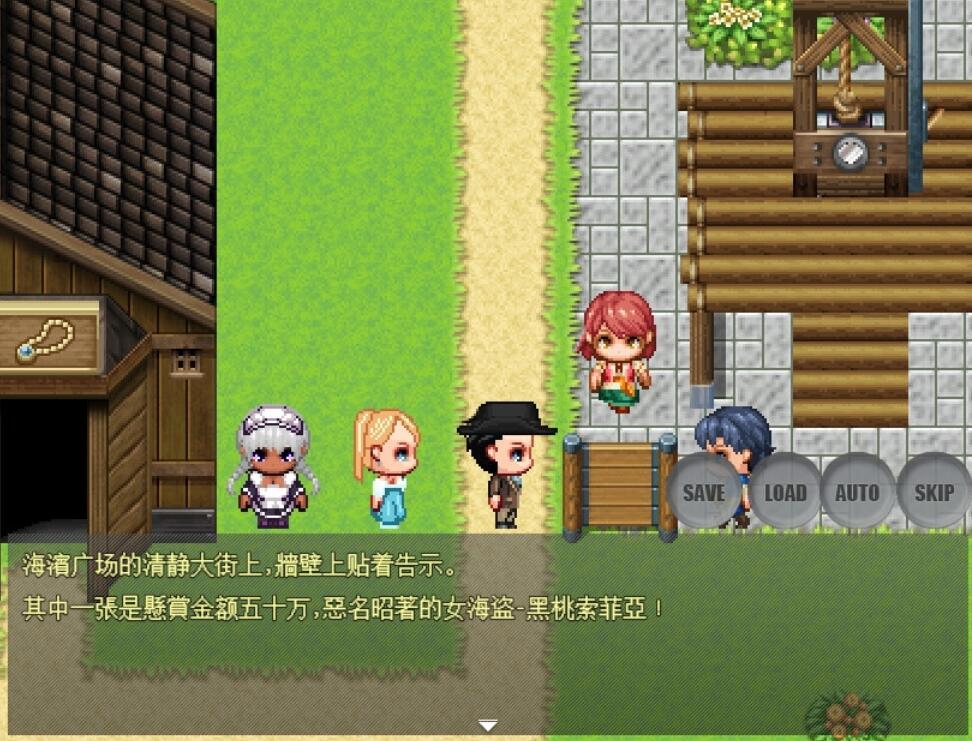This screenshot has height=741, width=972.
Task: Enable AUTO dialogue mode
Action: point(857,491)
